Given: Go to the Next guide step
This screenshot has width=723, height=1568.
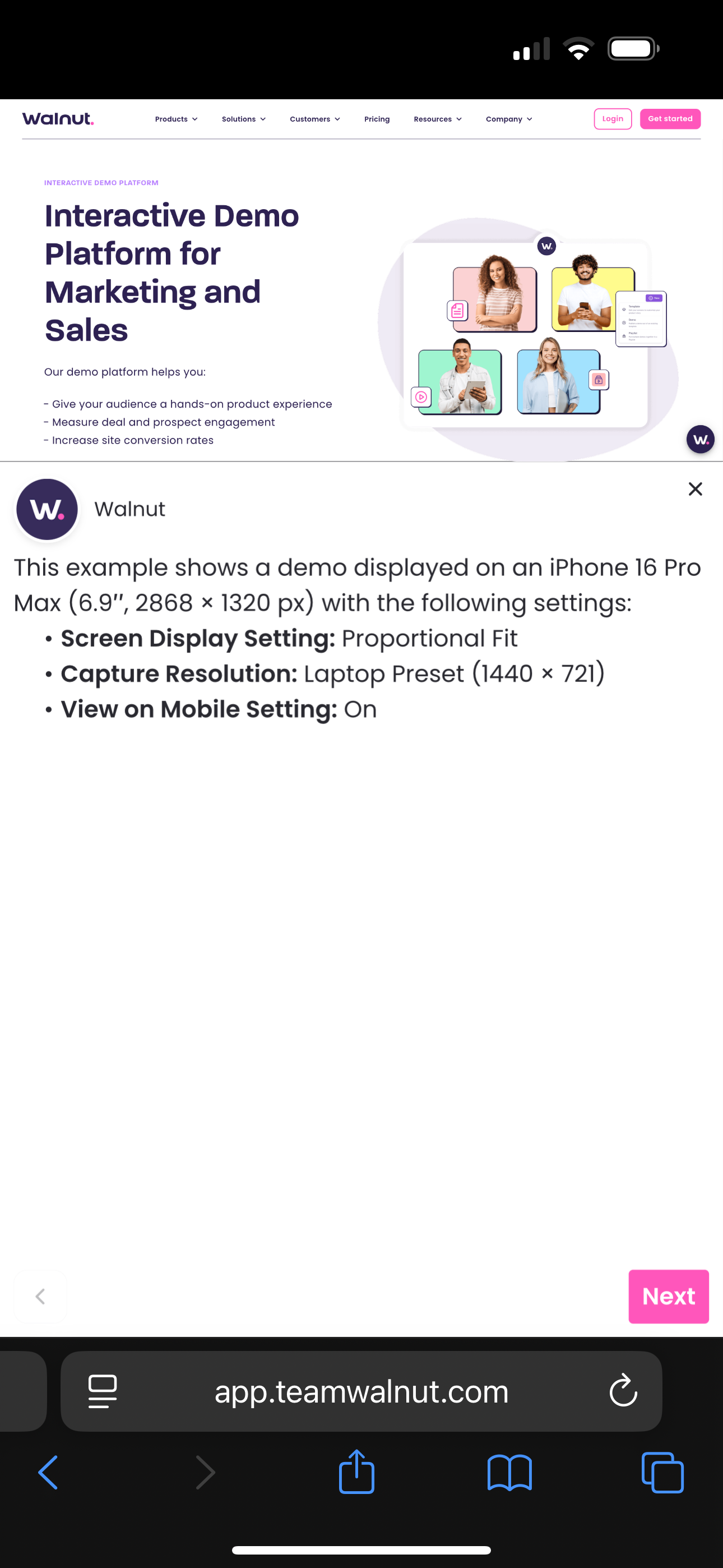Looking at the screenshot, I should click(x=668, y=1296).
